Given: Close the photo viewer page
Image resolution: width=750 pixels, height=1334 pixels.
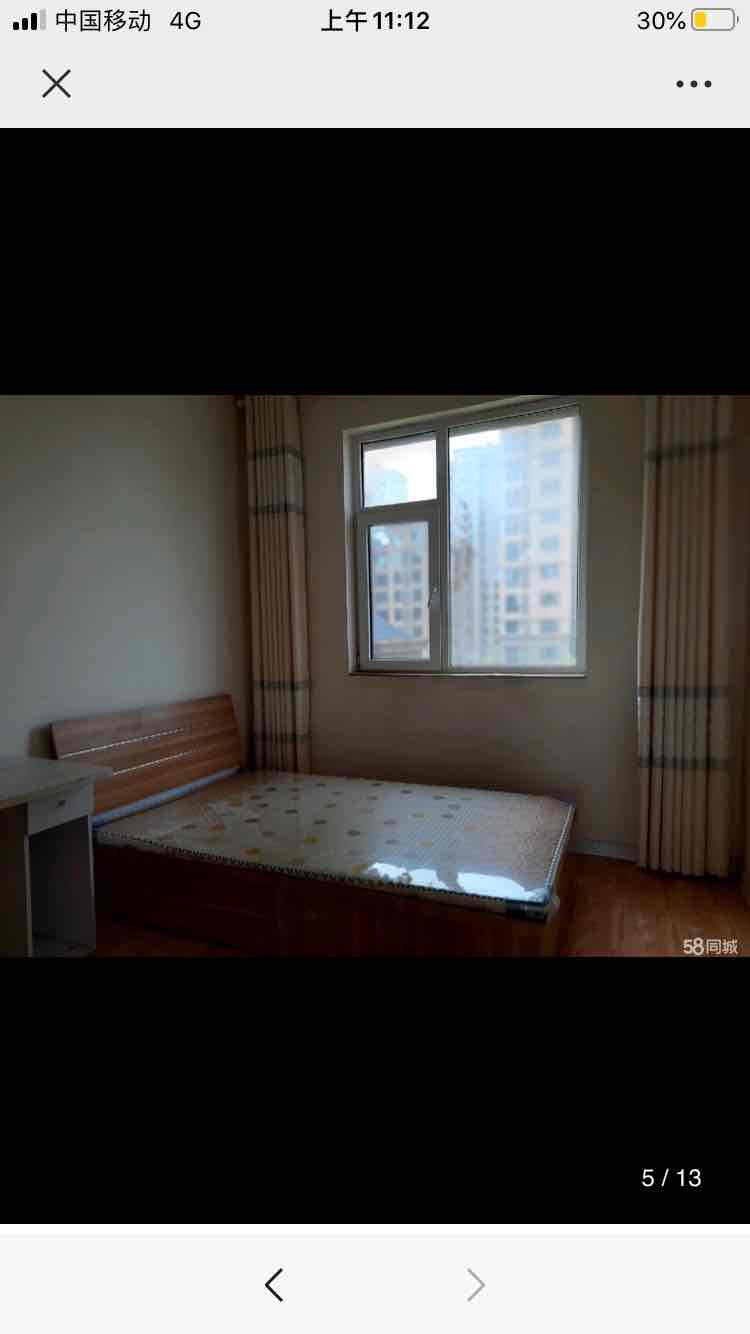Looking at the screenshot, I should [56, 84].
